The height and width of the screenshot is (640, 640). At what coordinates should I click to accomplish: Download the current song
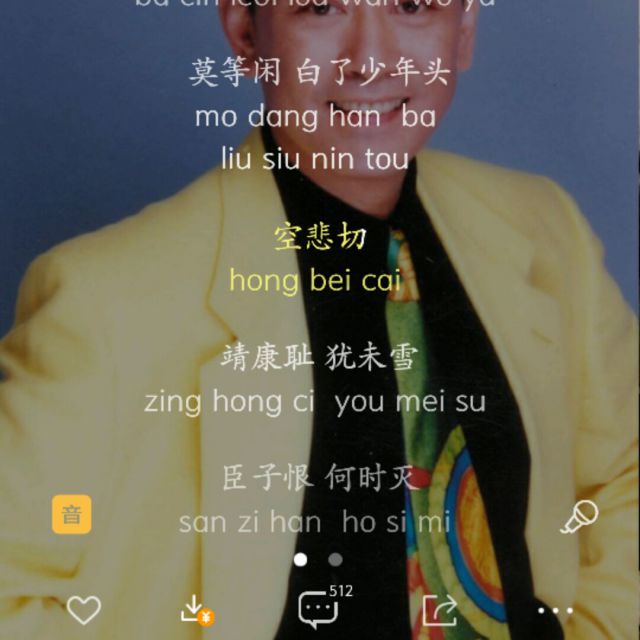194,608
